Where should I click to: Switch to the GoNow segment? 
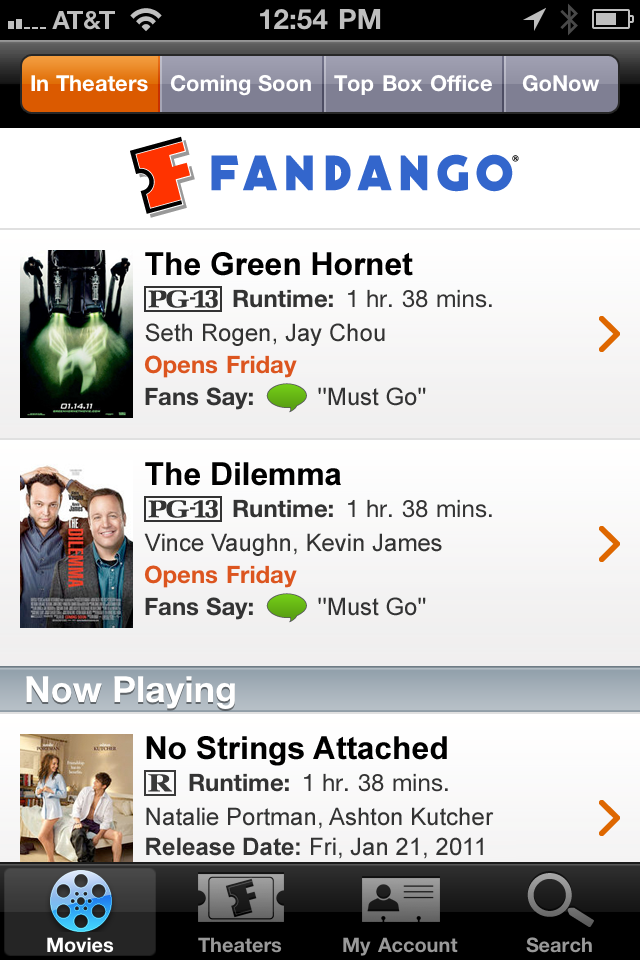[x=560, y=84]
